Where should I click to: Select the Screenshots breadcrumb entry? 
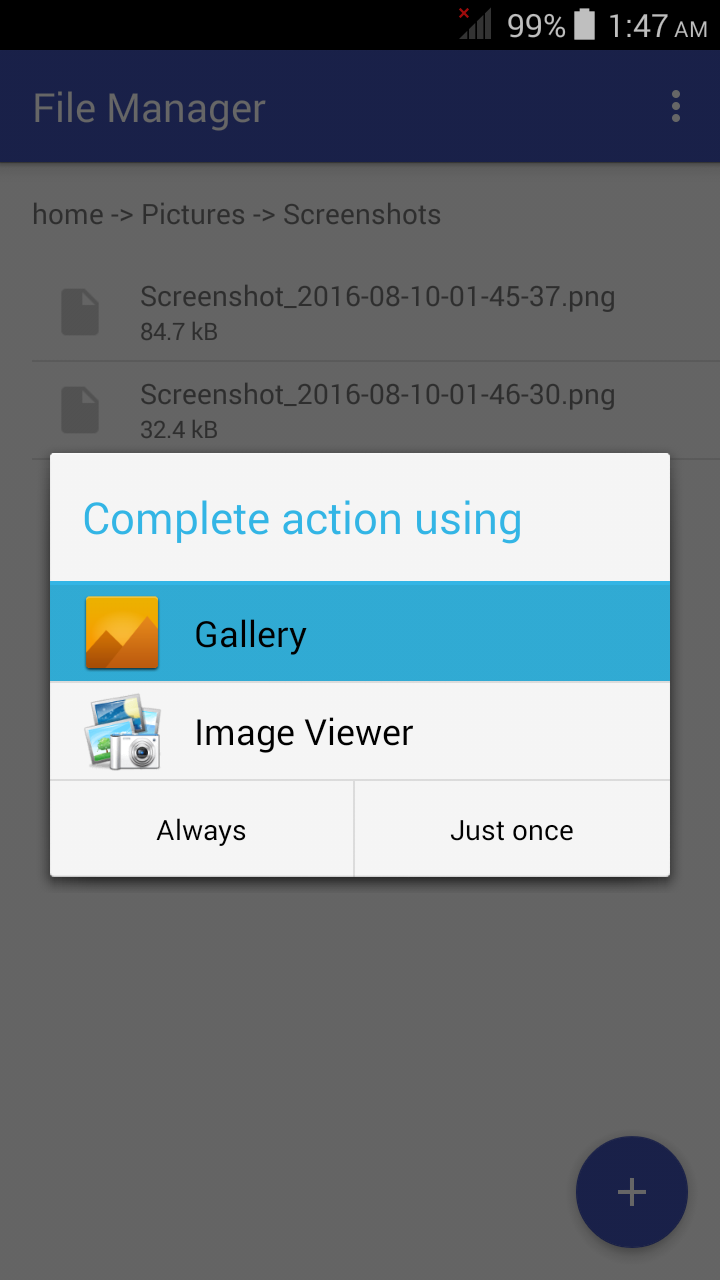362,214
